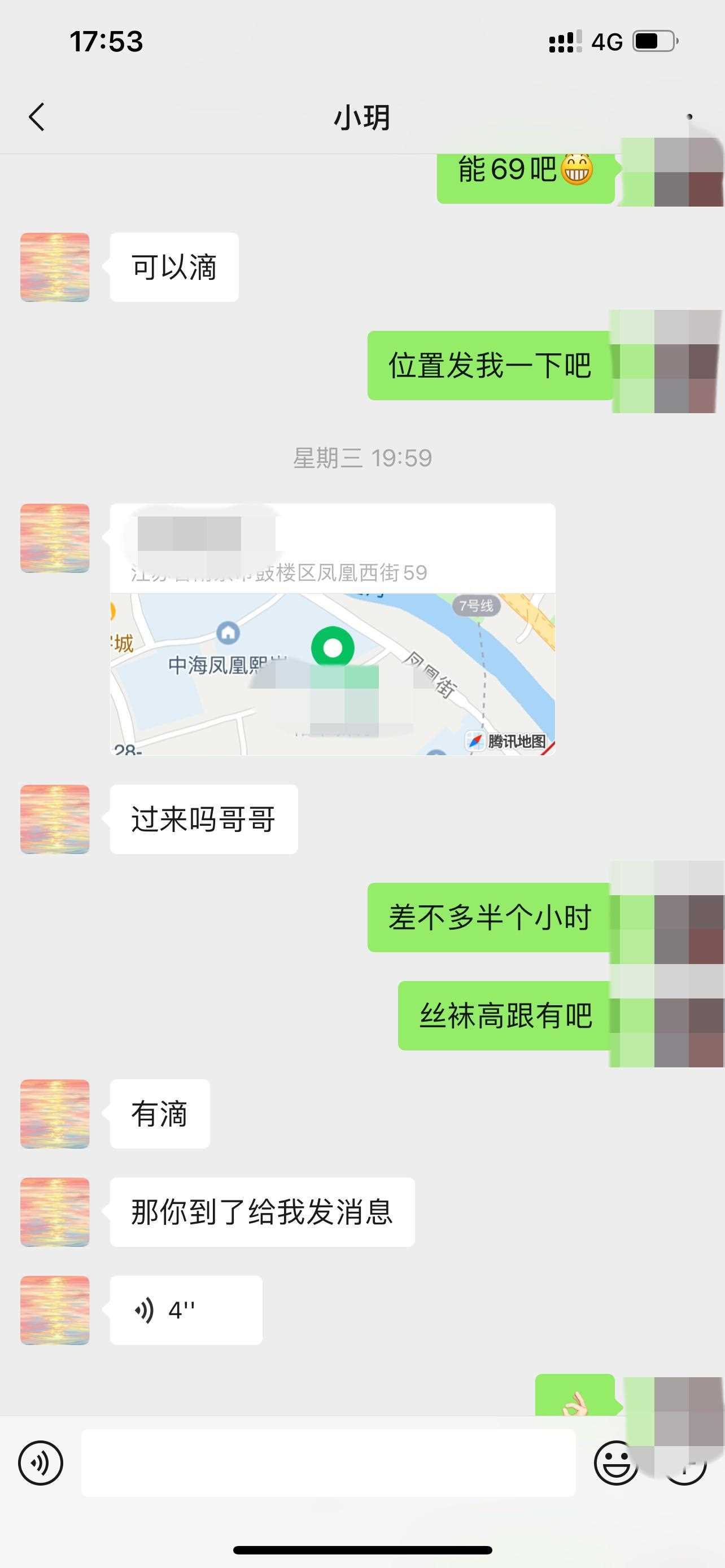This screenshot has width=725, height=1568.
Task: Open the shared location map card
Action: [x=333, y=629]
